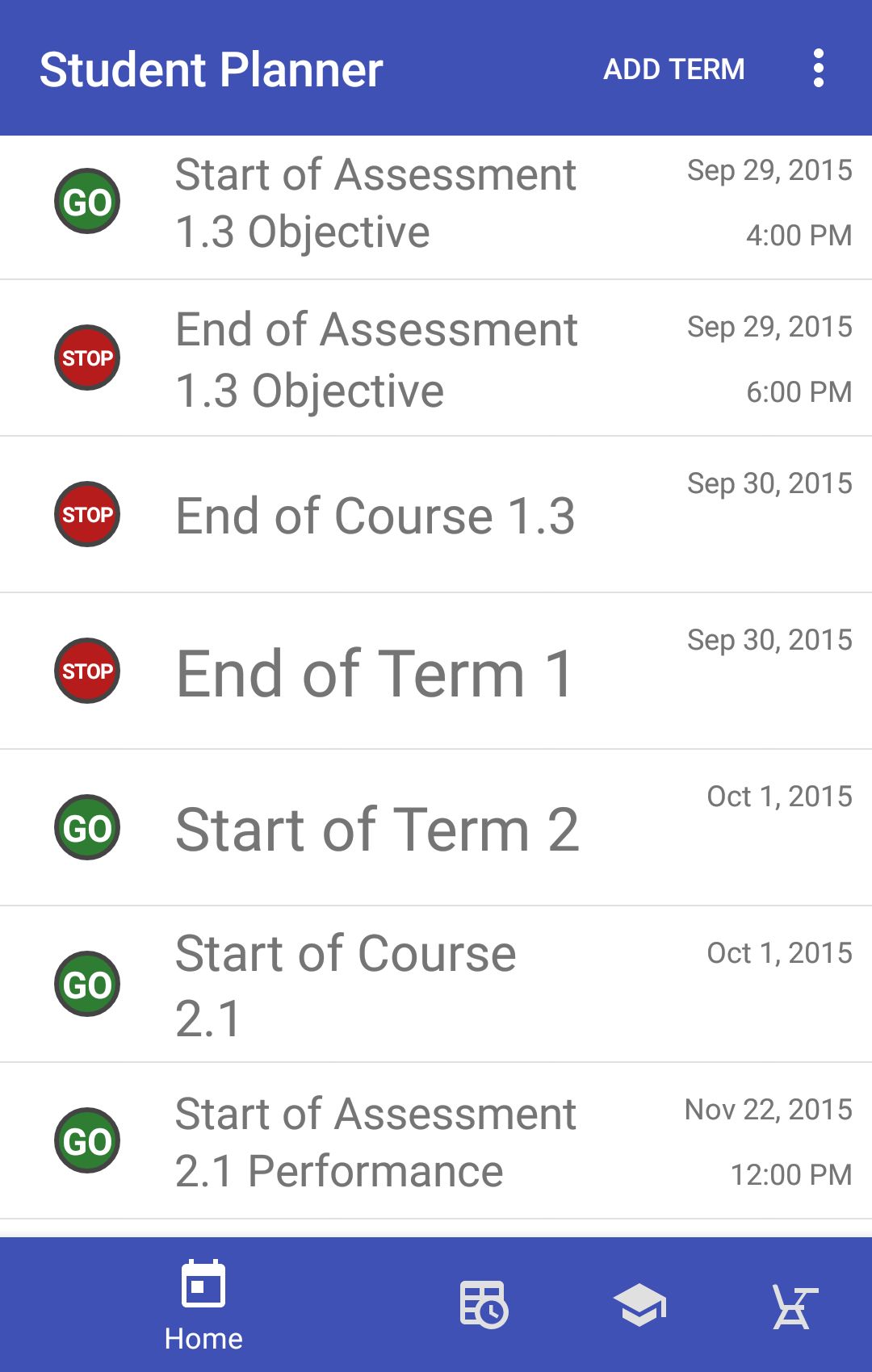
Task: Switch to the Home tab
Action: [203, 1304]
